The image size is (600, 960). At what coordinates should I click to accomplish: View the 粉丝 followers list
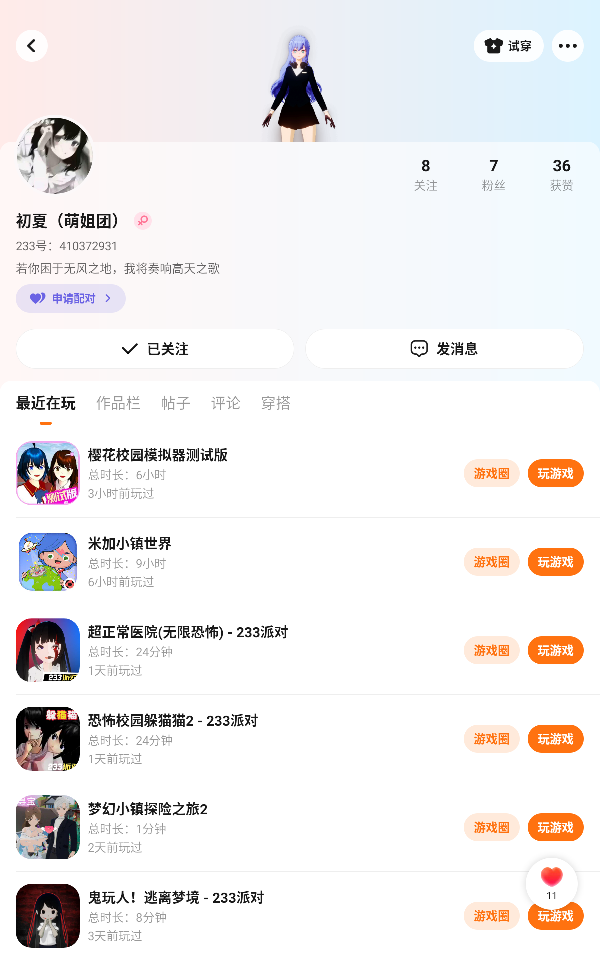click(493, 174)
